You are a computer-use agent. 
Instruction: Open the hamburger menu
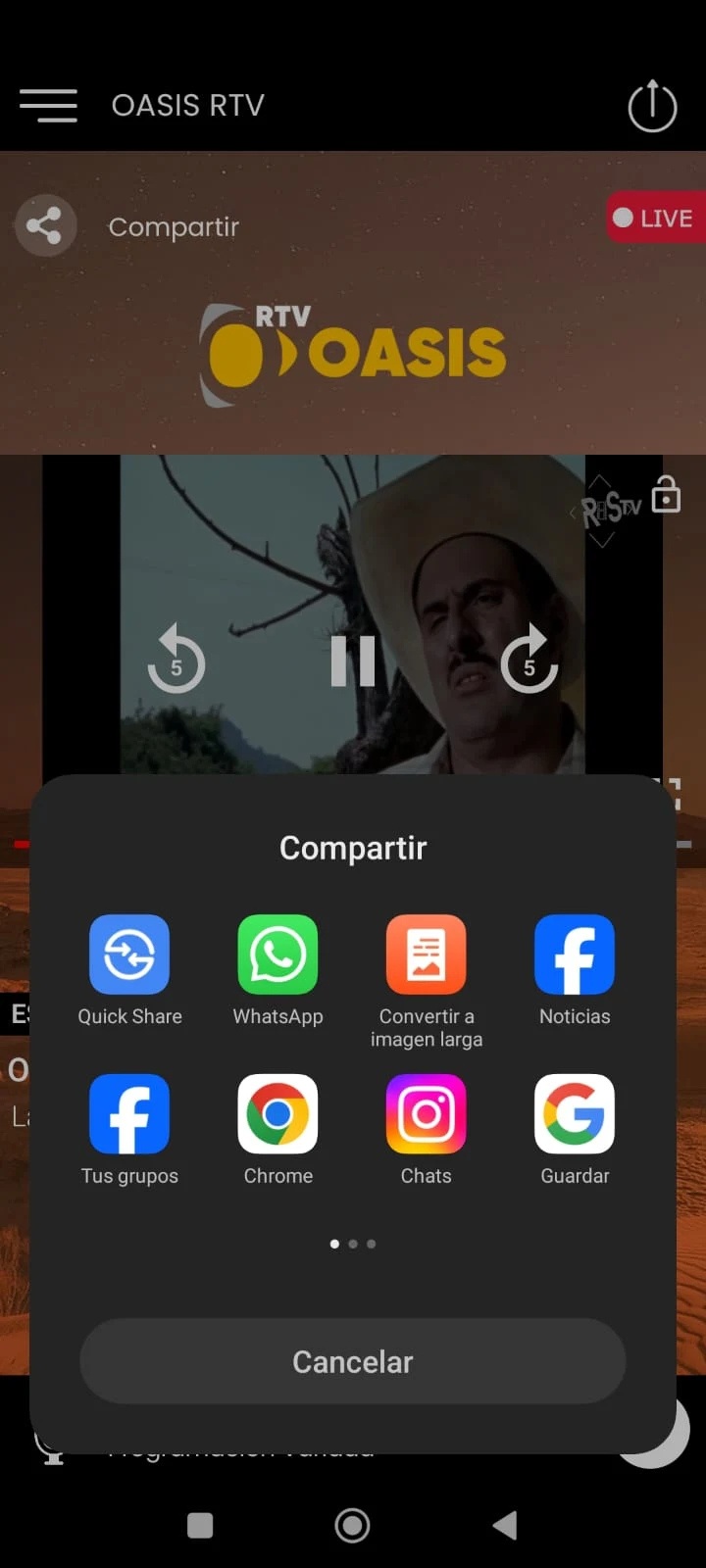(x=48, y=105)
